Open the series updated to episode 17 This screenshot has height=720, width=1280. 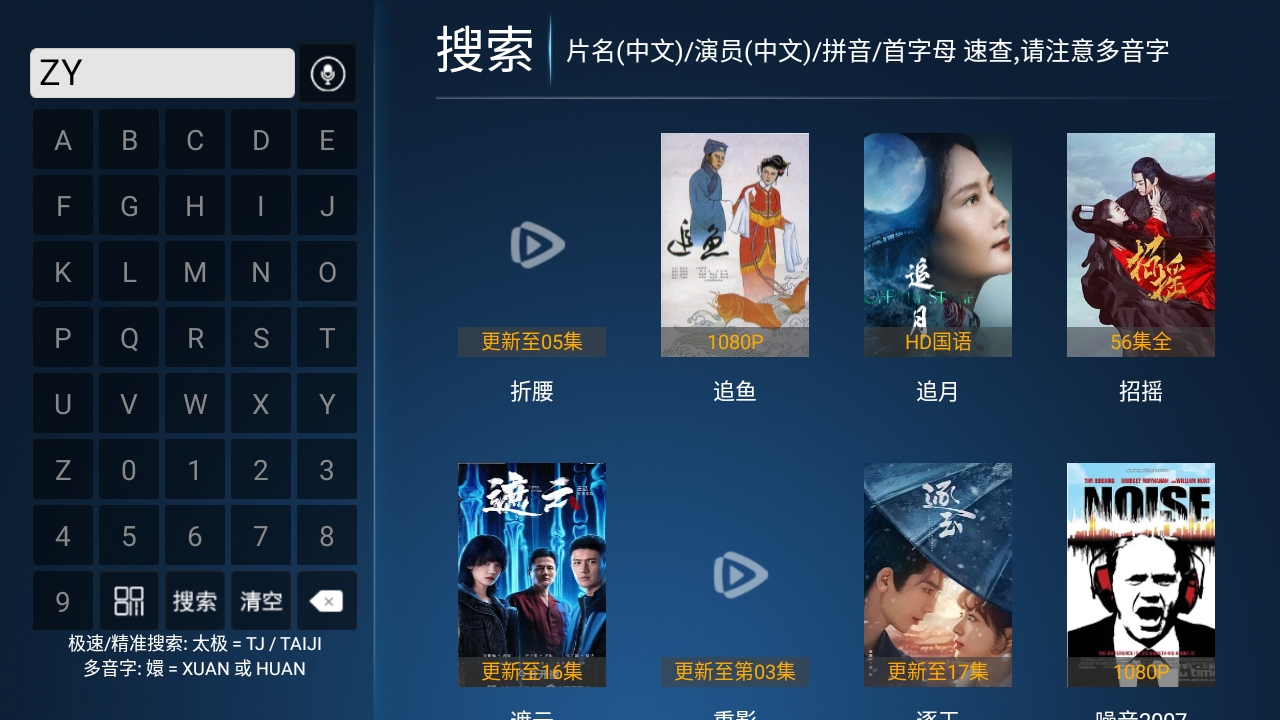[x=938, y=575]
